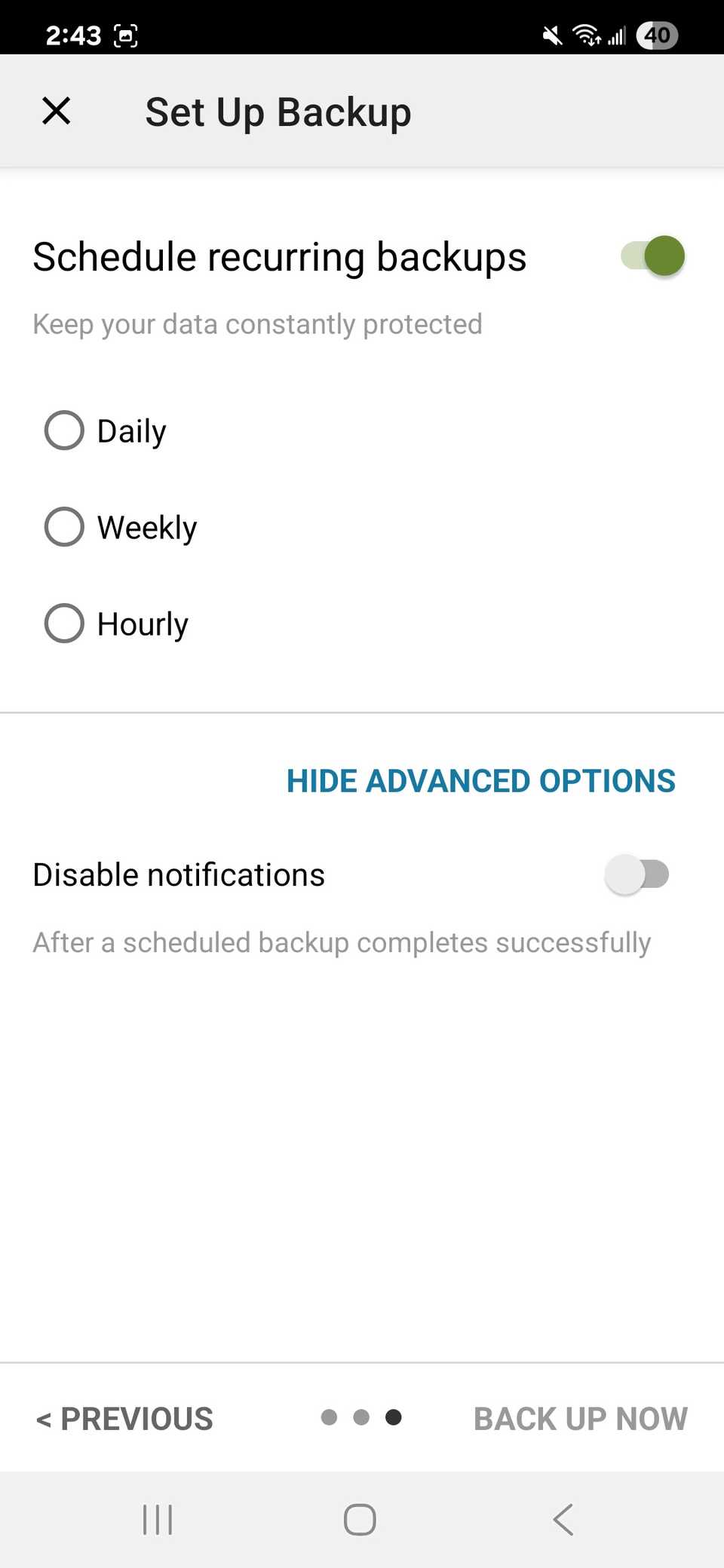Image resolution: width=724 pixels, height=1568 pixels.
Task: Tap the Back navigation icon
Action: (x=563, y=1520)
